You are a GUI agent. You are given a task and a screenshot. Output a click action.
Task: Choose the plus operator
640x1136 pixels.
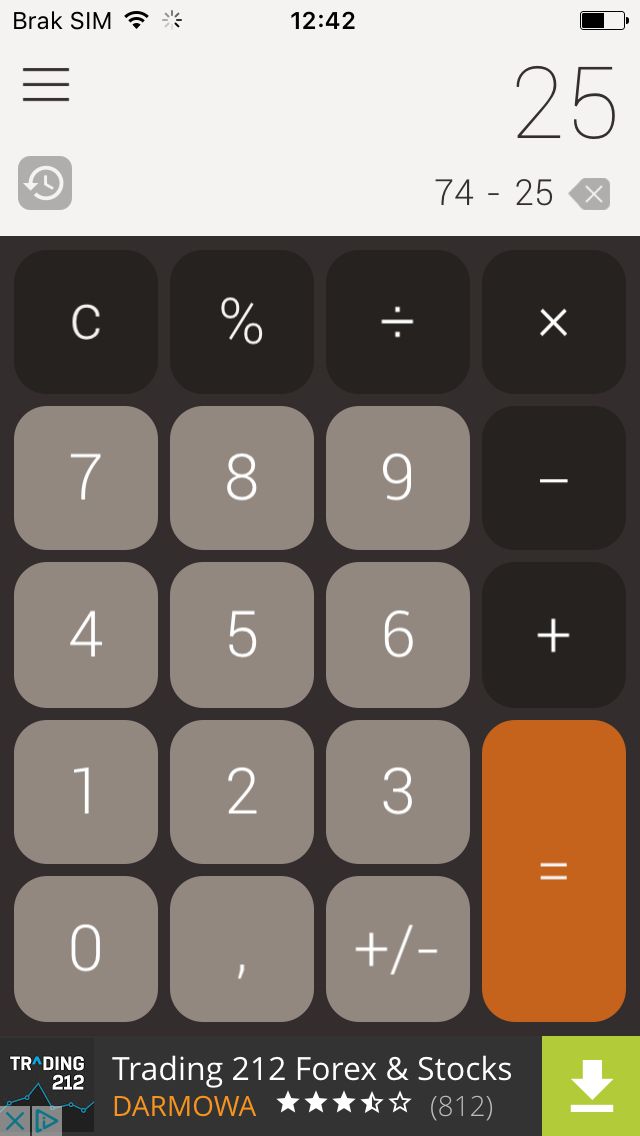click(554, 635)
